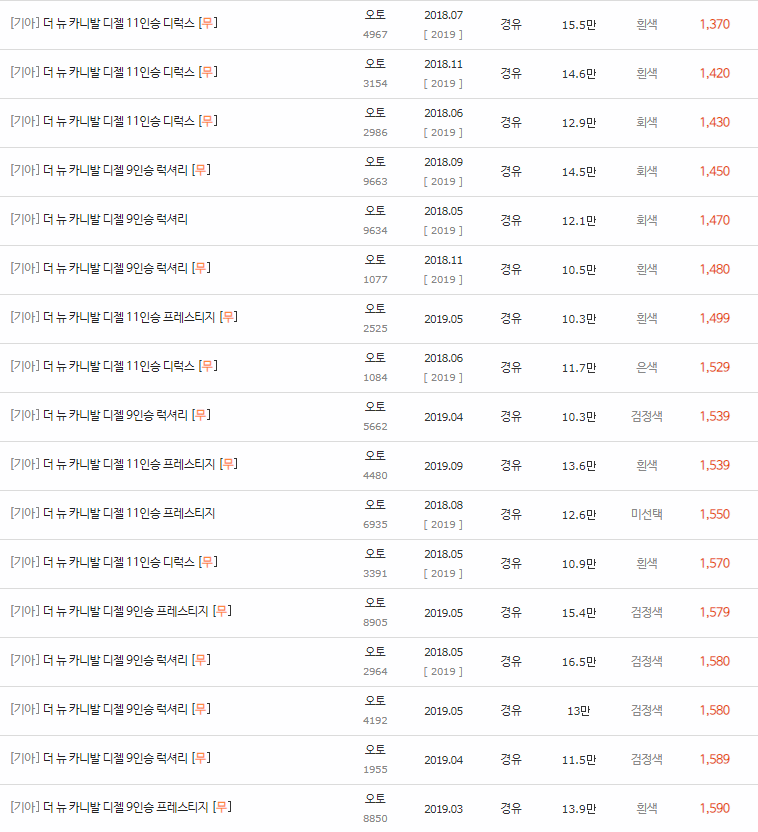Click the 무 badge beside 11인승 프레스티지 priced 1,499
The image size is (758, 832).
[230, 317]
